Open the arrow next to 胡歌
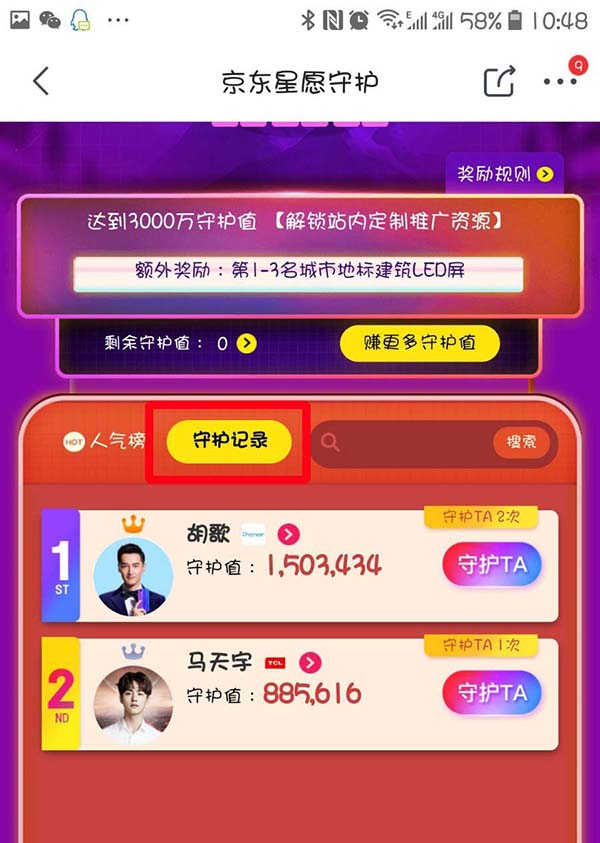The height and width of the screenshot is (843, 600). click(x=289, y=534)
